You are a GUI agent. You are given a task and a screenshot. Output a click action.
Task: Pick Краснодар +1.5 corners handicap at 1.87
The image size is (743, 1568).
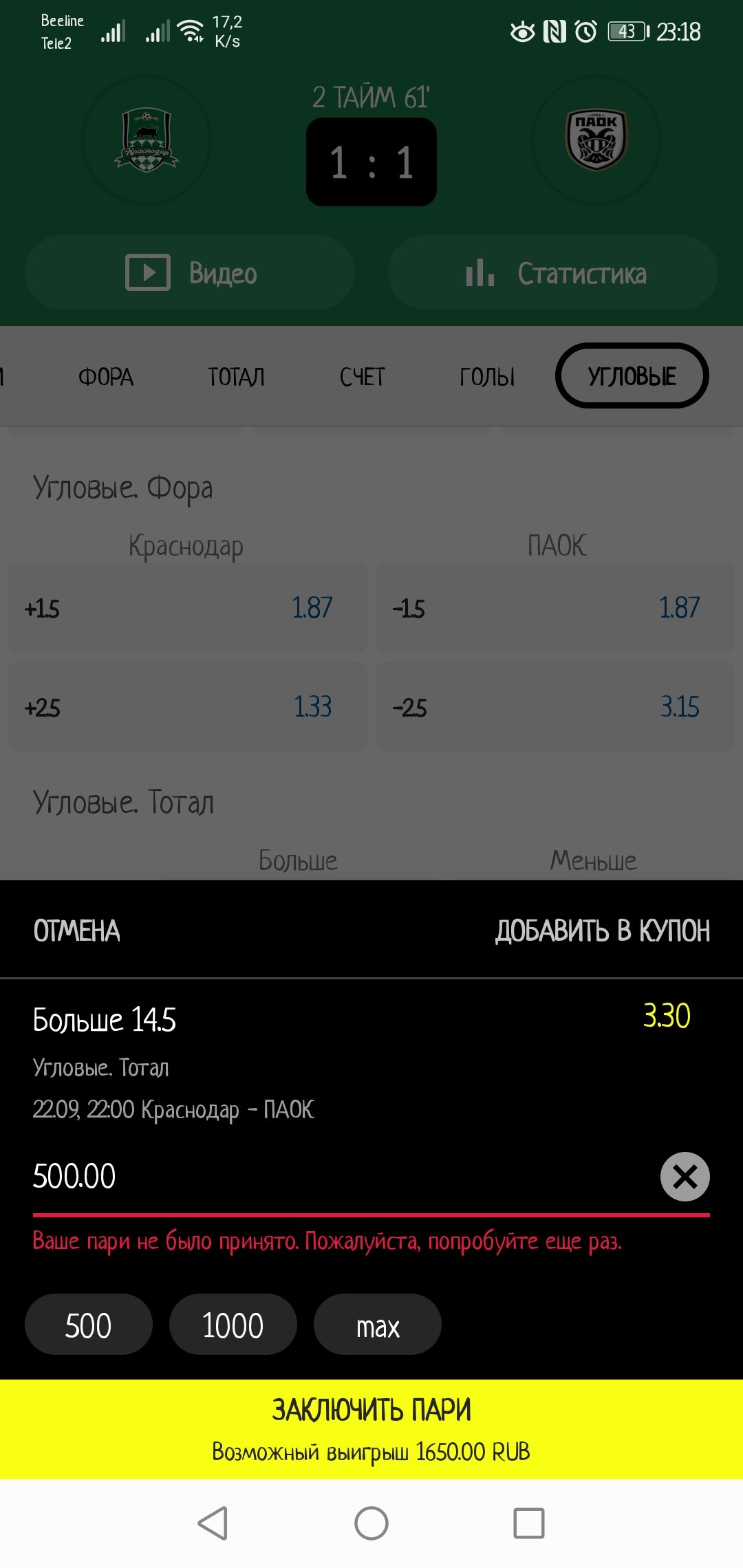[187, 608]
